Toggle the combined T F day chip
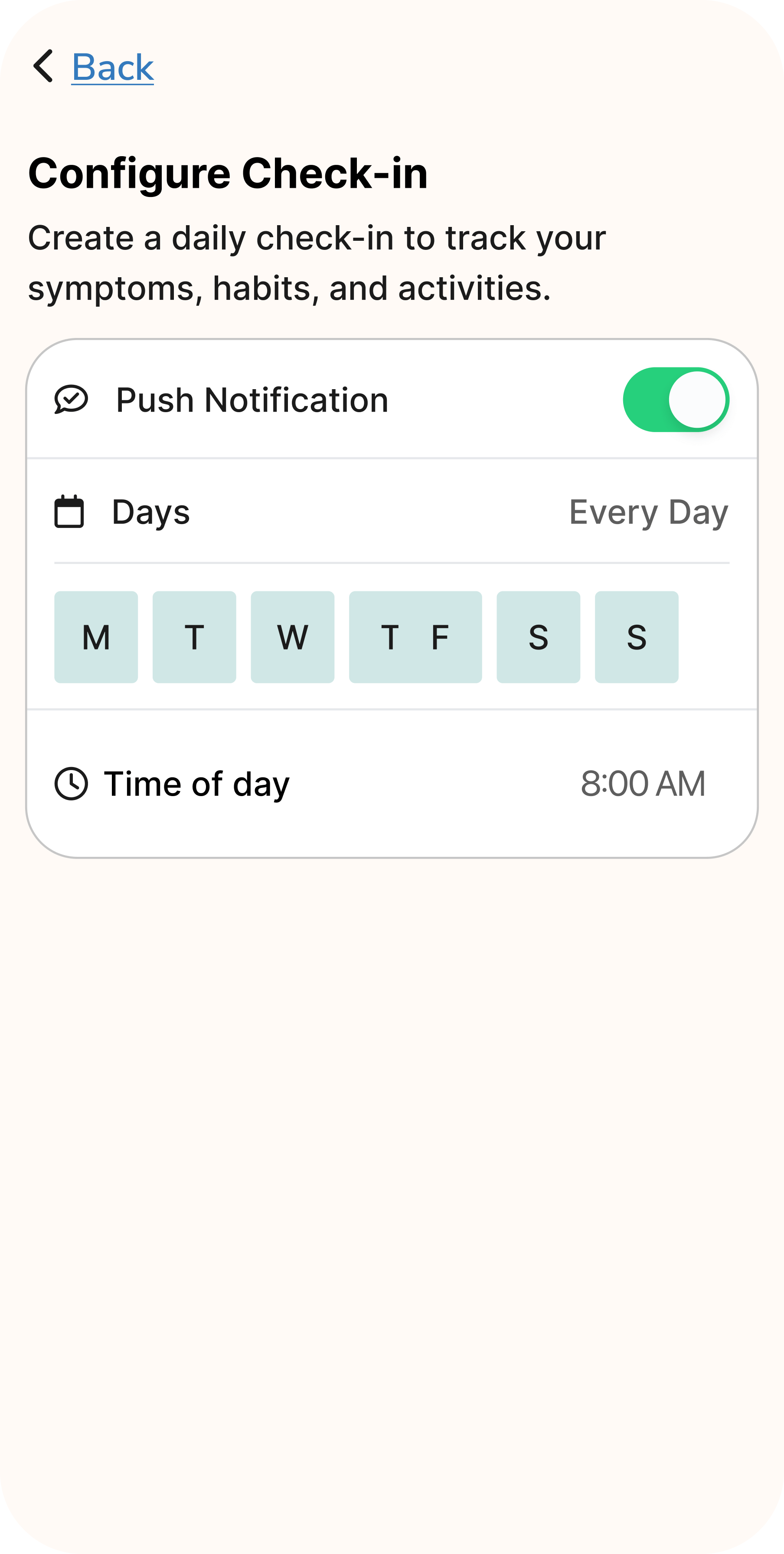 (x=415, y=637)
